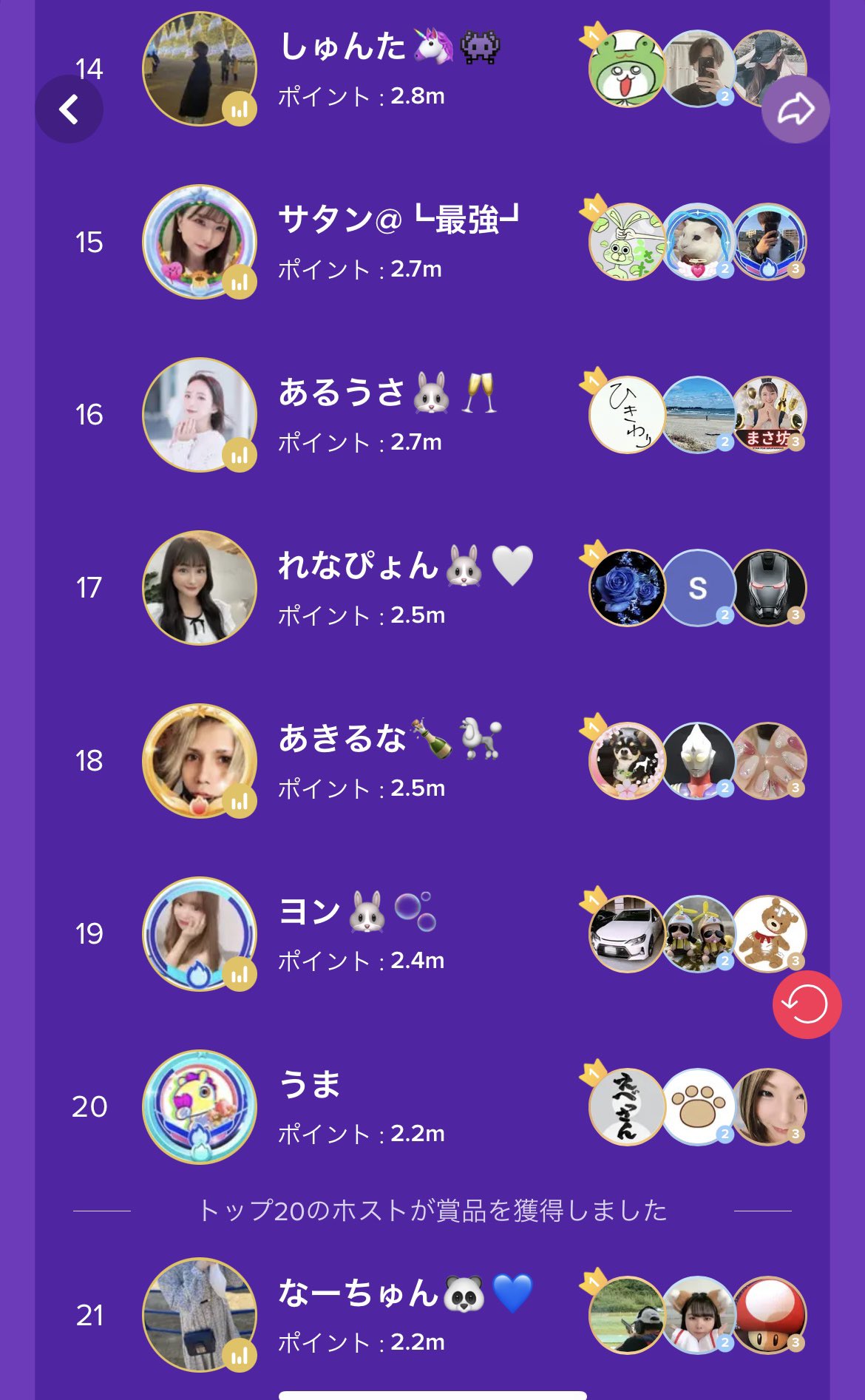Image resolution: width=865 pixels, height=1400 pixels.
Task: View top supporter of れなぴょん with blue rose
Action: tap(627, 588)
